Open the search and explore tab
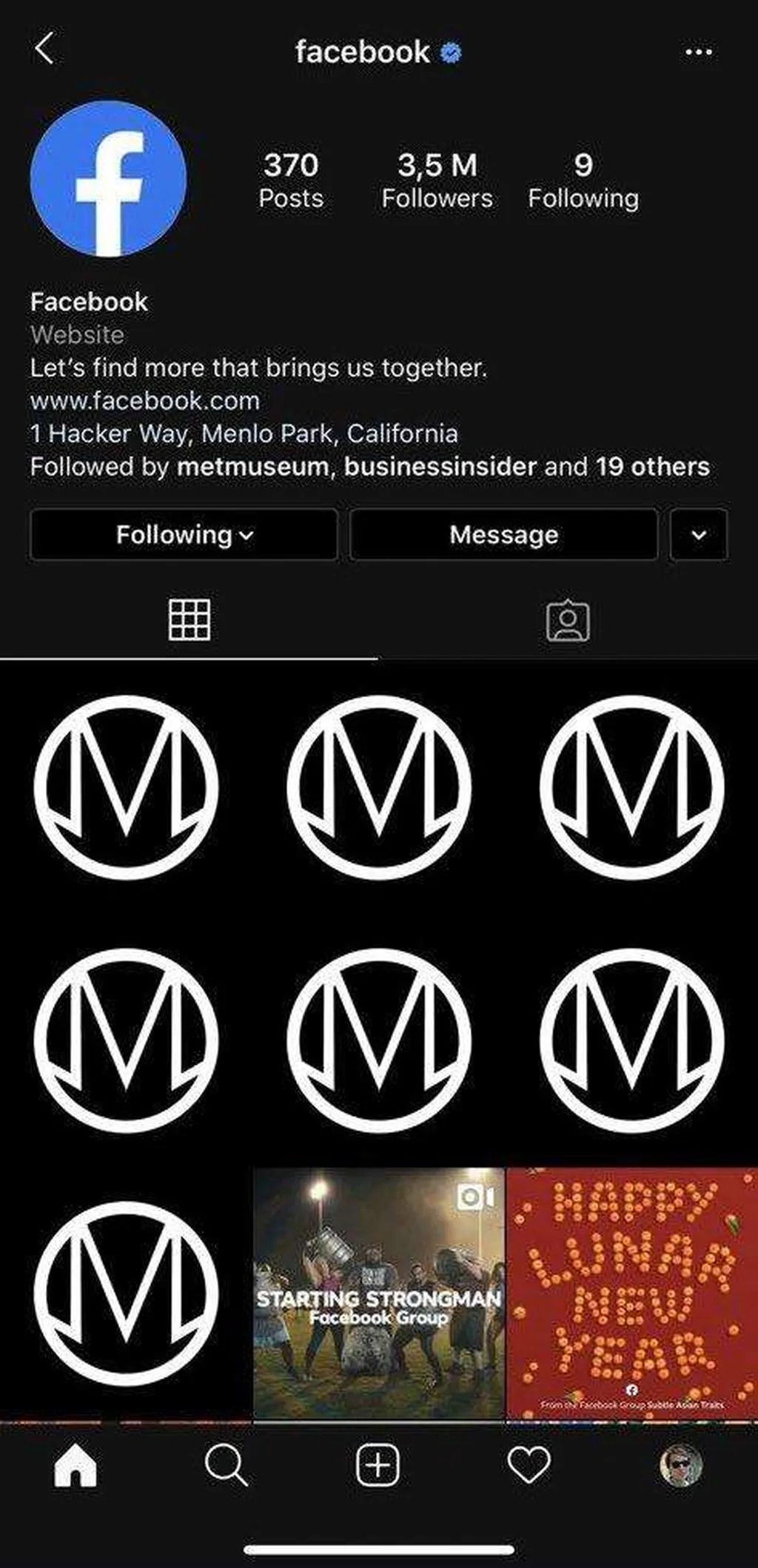Screen dimensions: 758x1568 226,1464
